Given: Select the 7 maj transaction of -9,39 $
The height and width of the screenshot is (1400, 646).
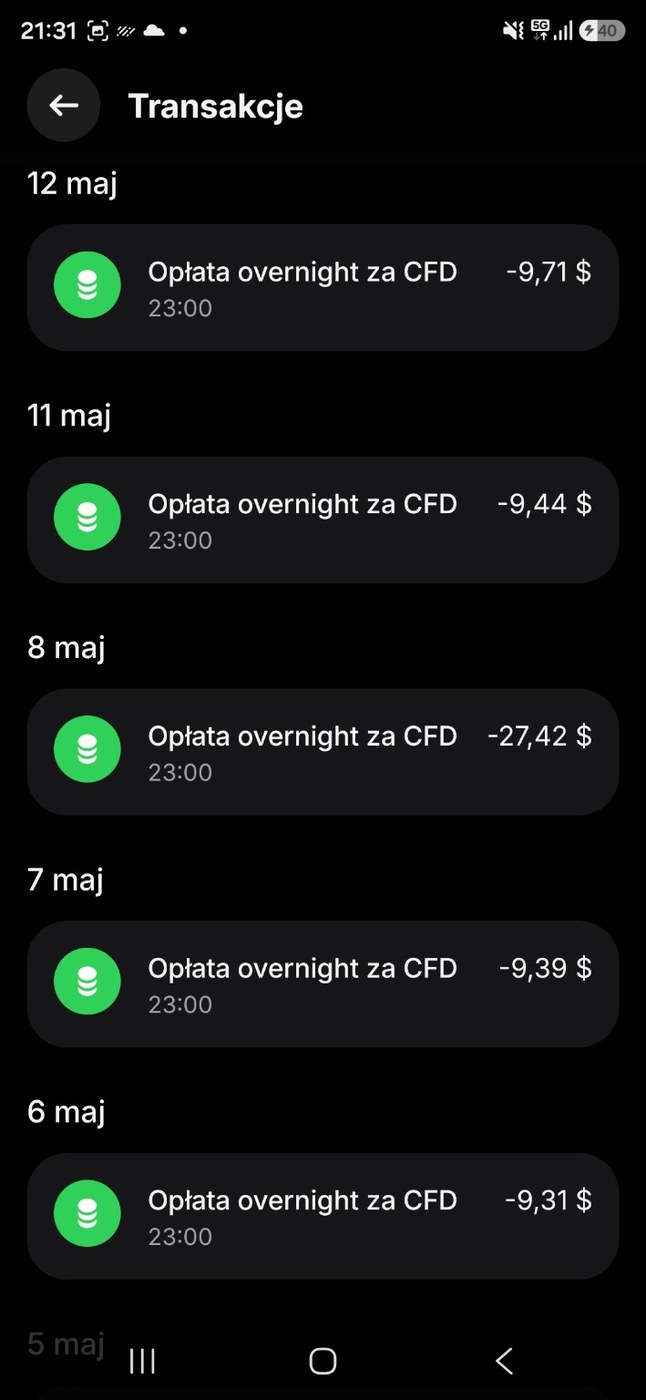Looking at the screenshot, I should click(323, 984).
